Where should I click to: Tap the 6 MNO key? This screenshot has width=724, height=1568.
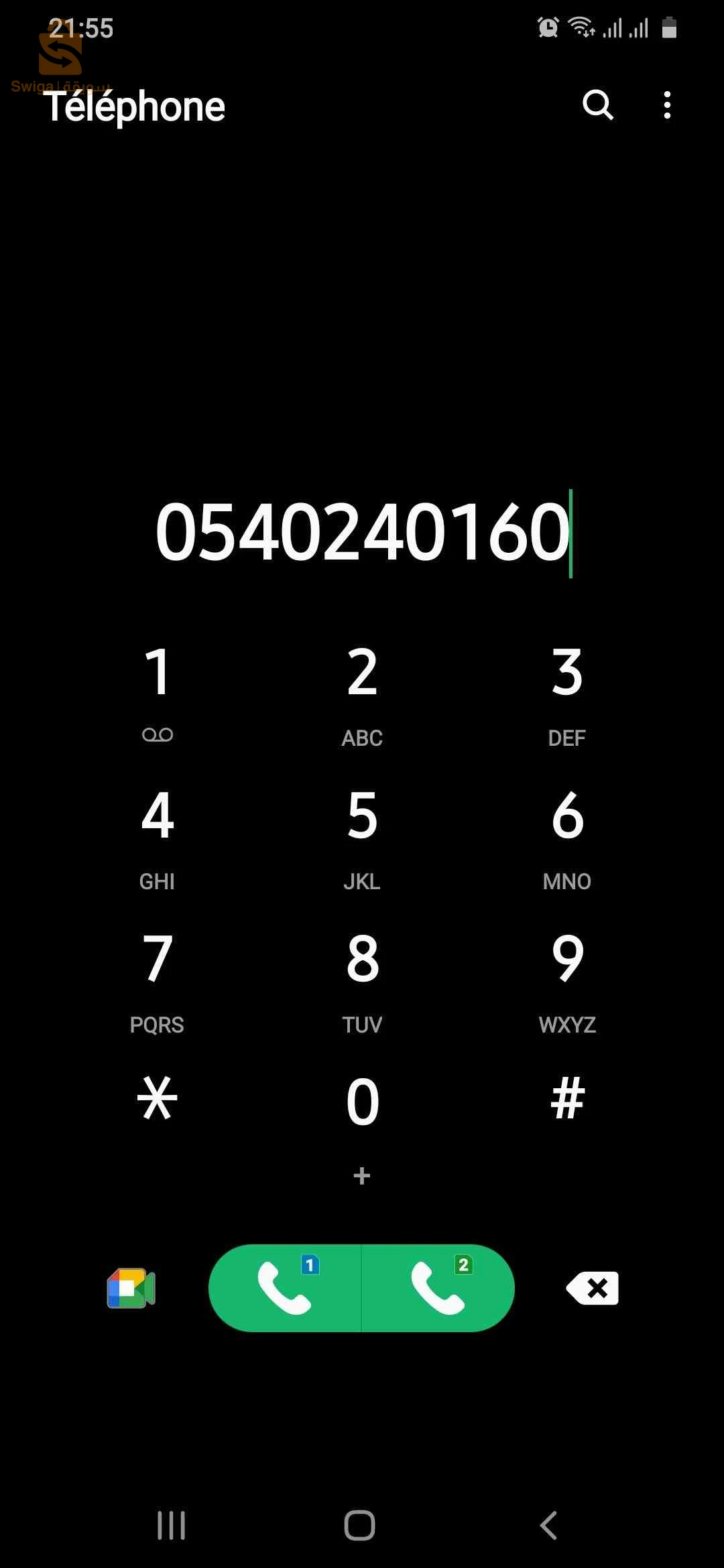(x=567, y=834)
